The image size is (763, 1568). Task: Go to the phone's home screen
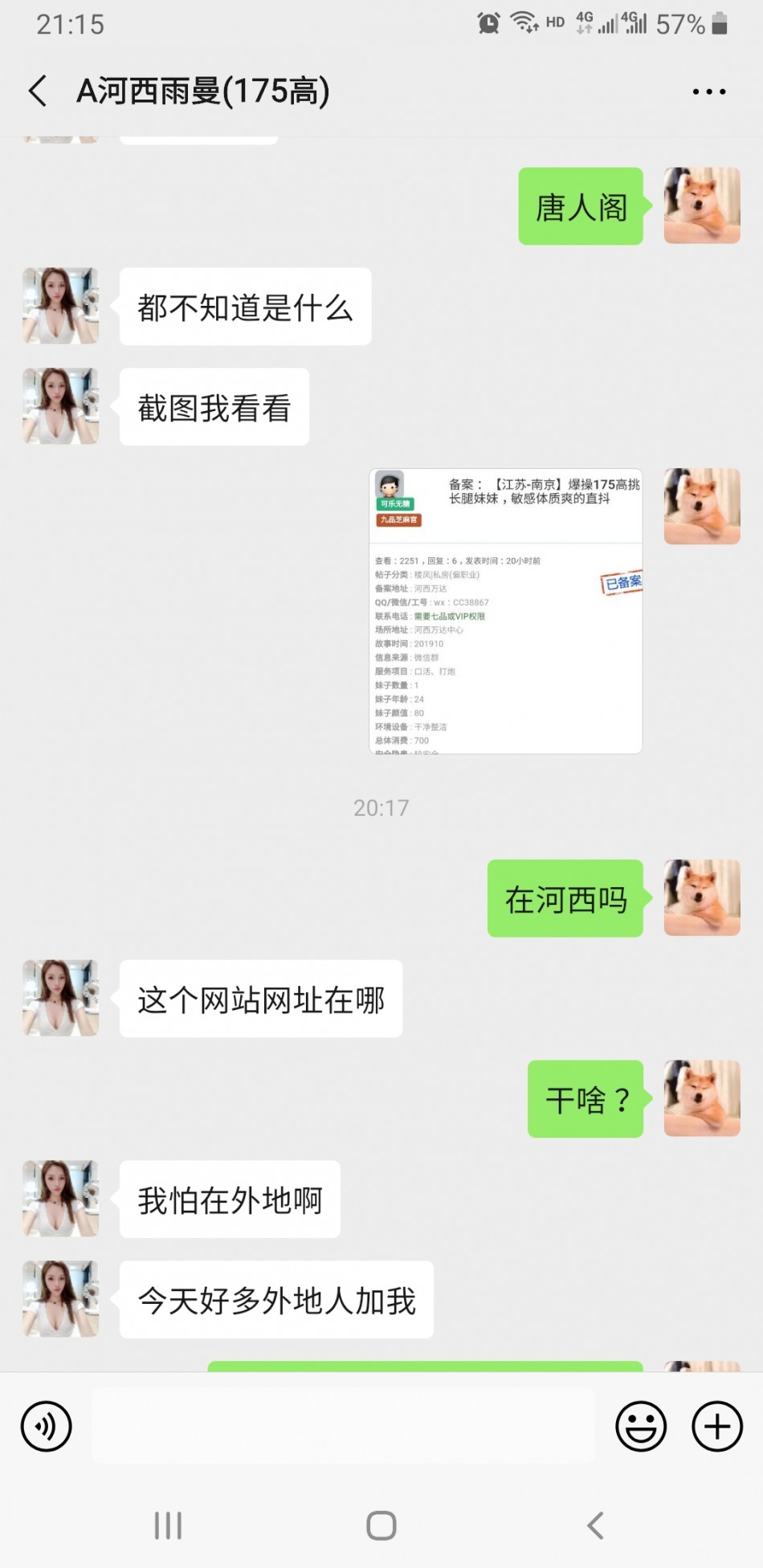pyautogui.click(x=381, y=1525)
